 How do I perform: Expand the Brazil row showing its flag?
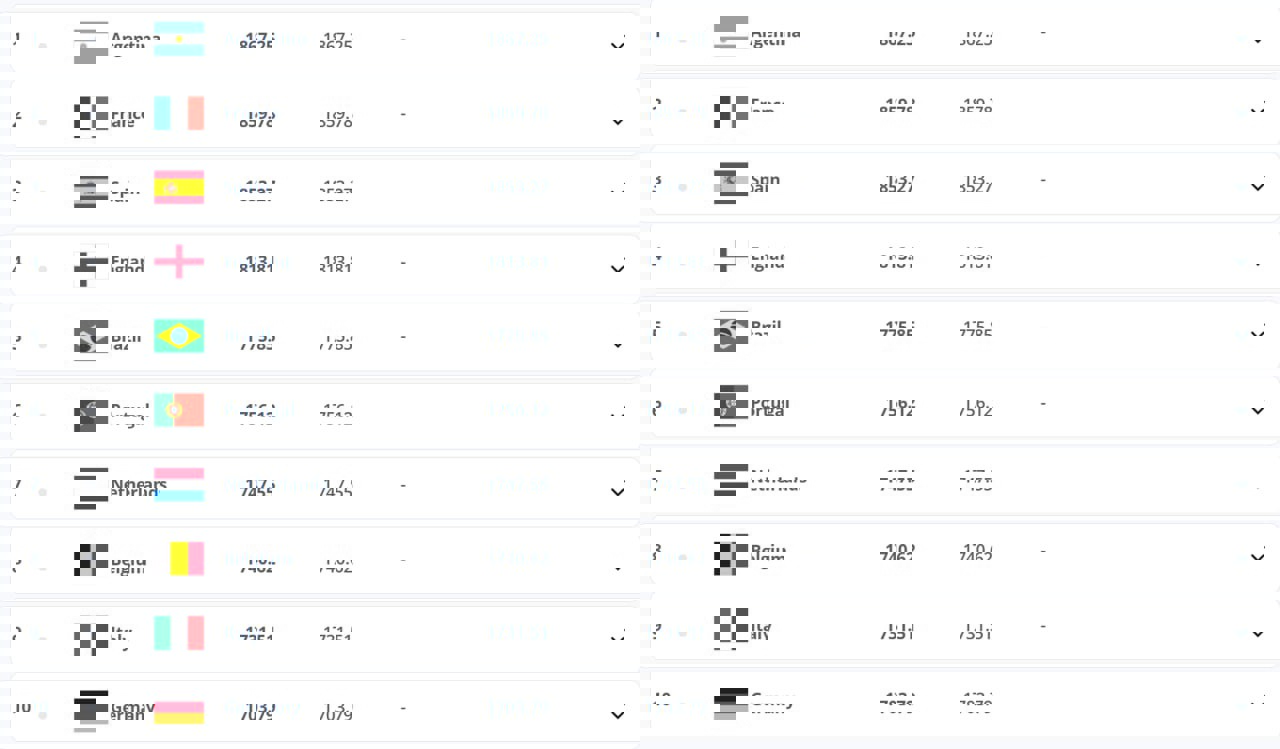point(618,344)
